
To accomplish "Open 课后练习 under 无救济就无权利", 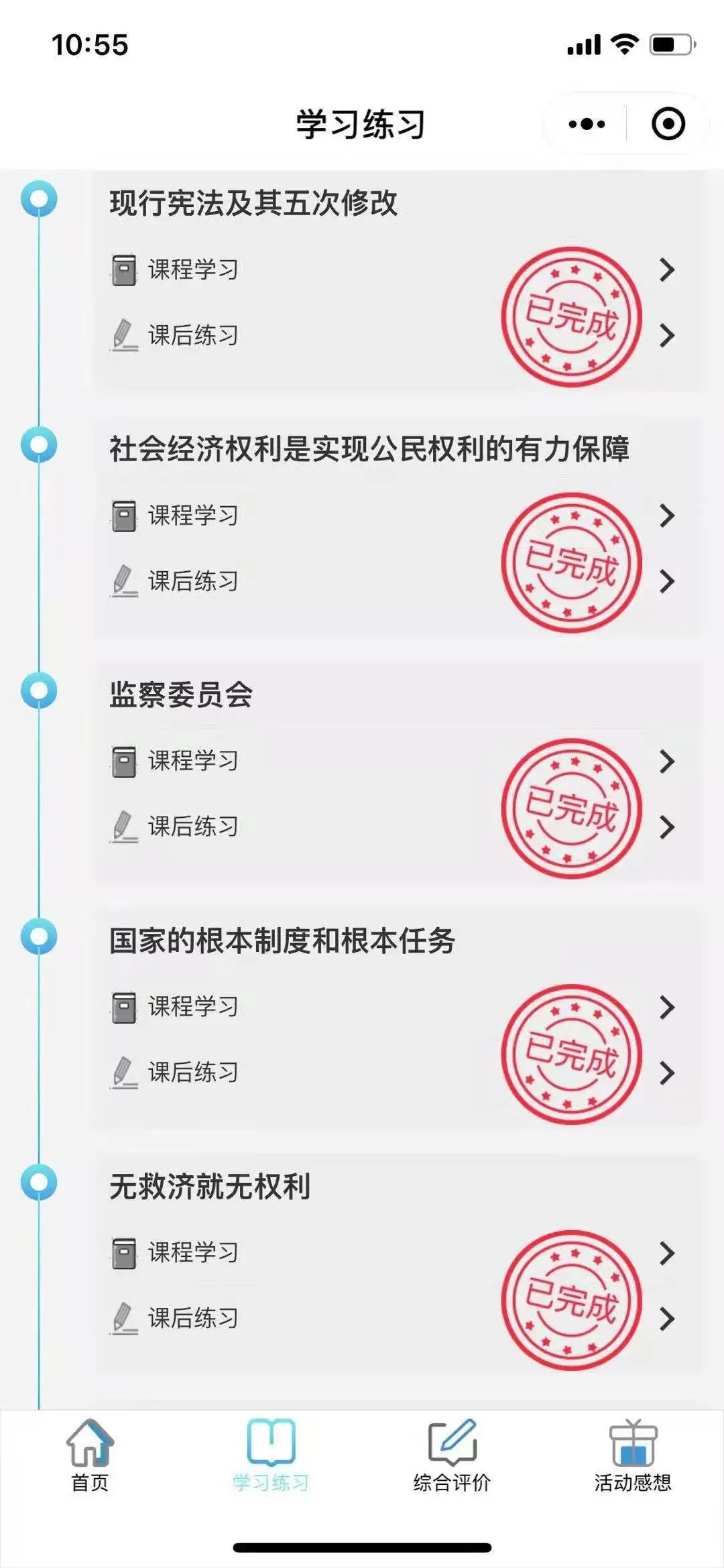I will click(193, 1318).
